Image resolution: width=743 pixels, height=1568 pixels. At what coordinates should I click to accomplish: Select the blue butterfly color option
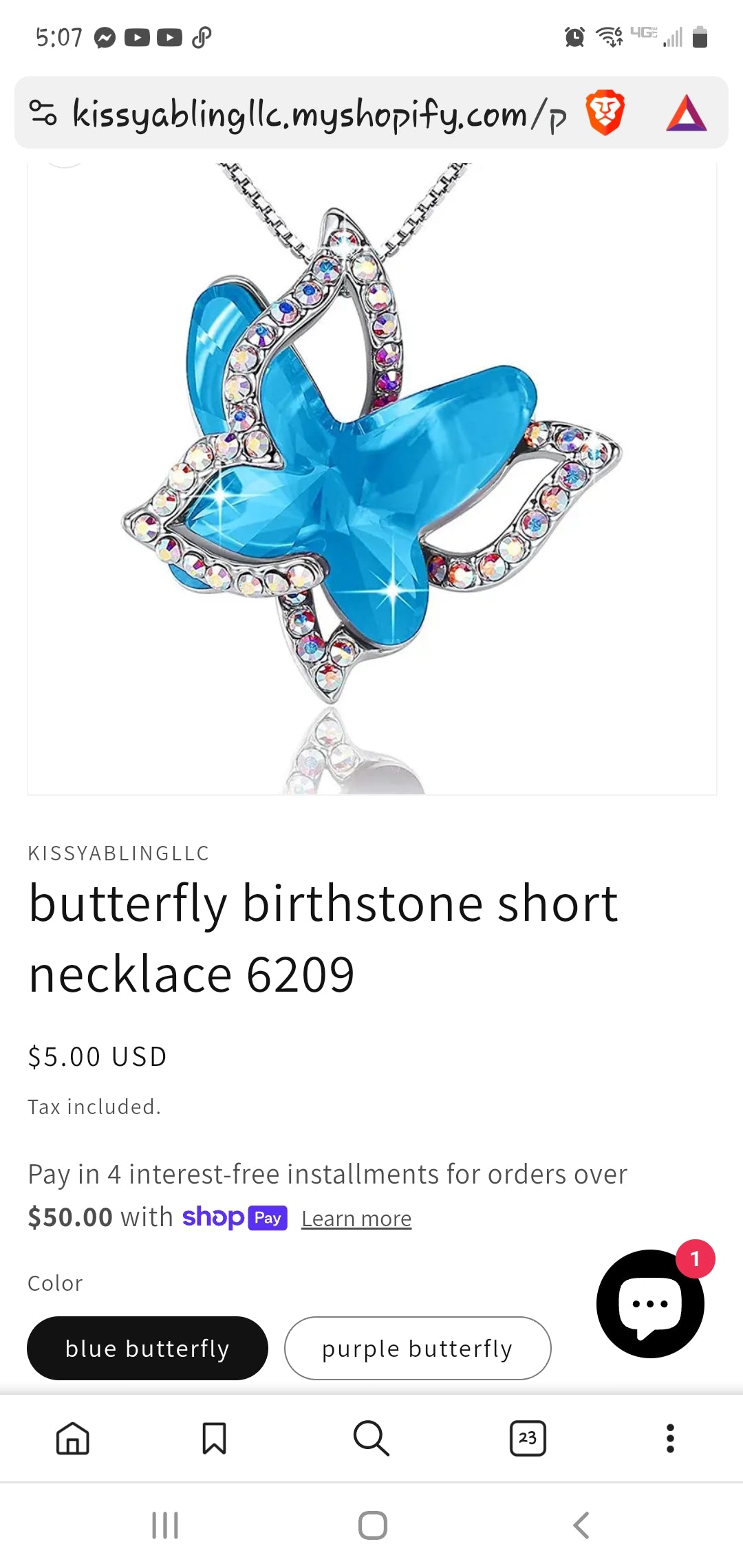pyautogui.click(x=147, y=1348)
